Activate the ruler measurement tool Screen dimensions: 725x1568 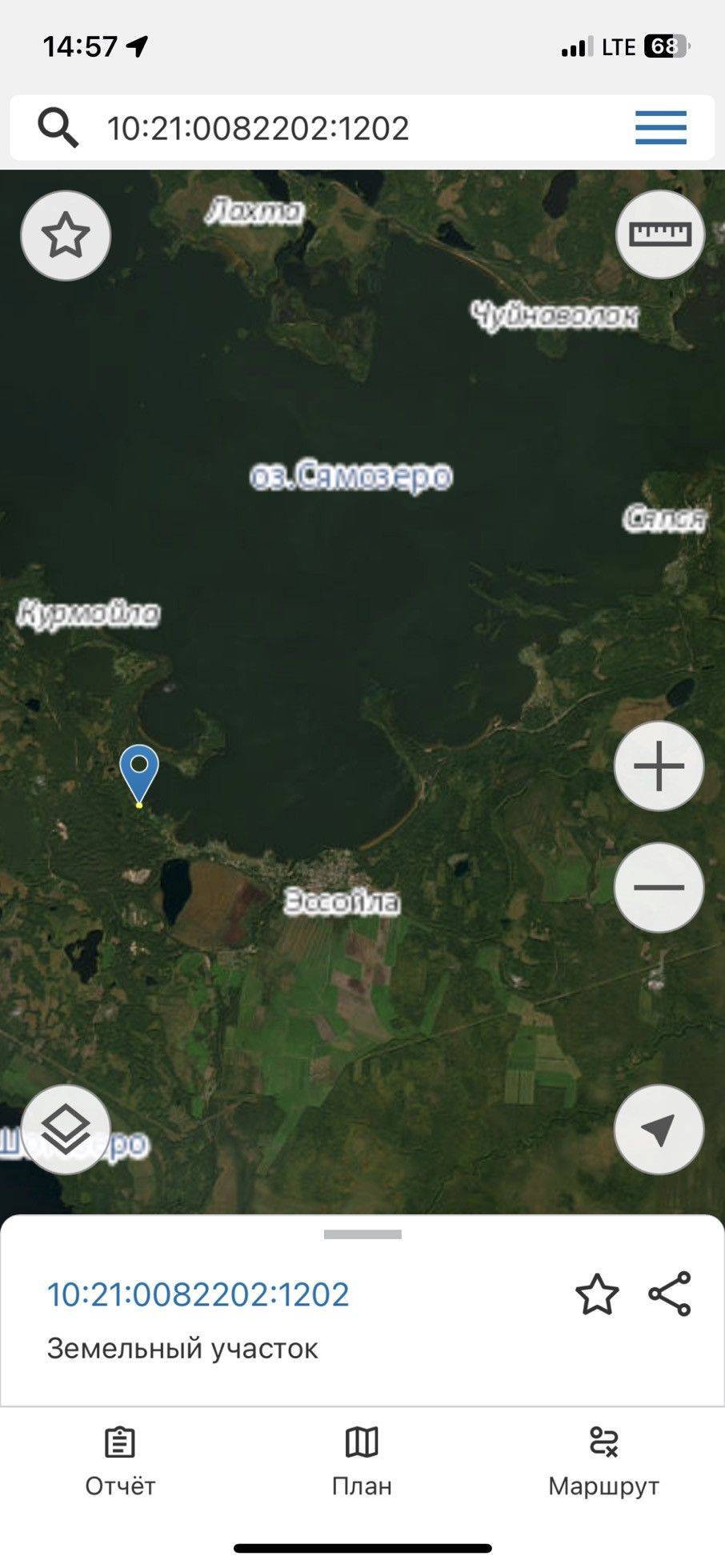tap(659, 234)
